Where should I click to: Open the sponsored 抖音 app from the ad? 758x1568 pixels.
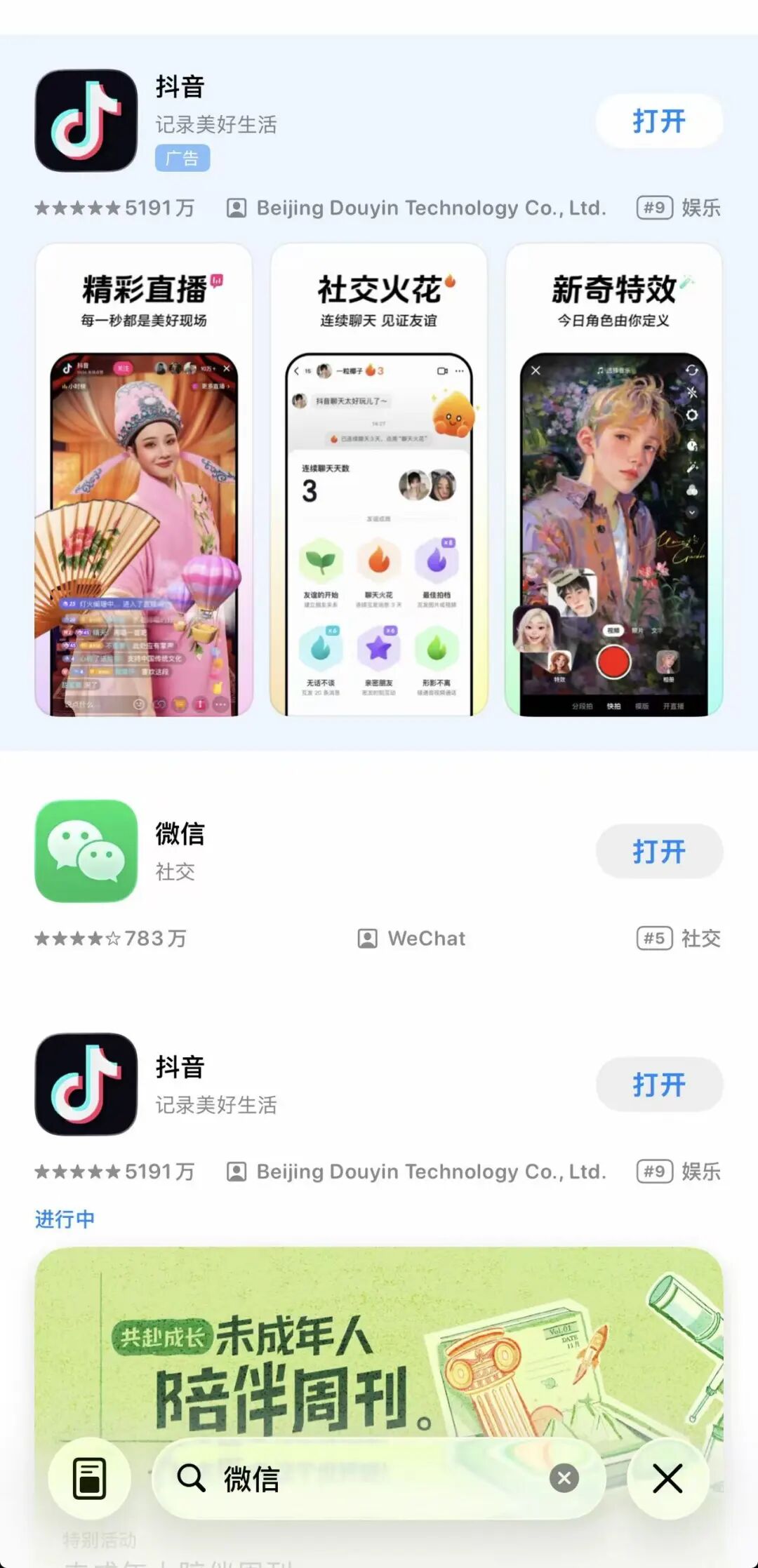click(x=658, y=121)
